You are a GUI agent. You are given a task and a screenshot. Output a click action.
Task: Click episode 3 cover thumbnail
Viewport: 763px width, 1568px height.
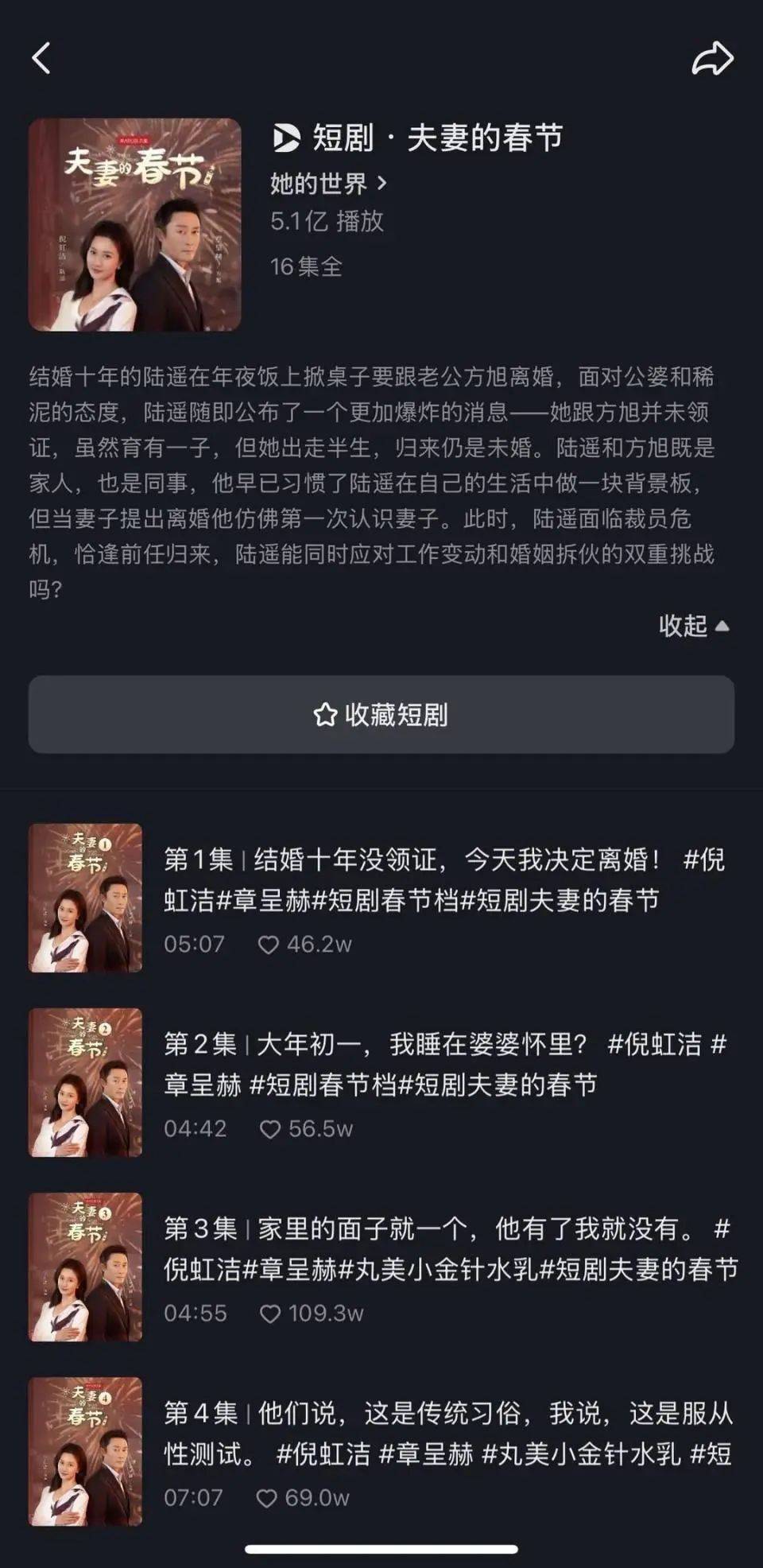pos(85,1264)
